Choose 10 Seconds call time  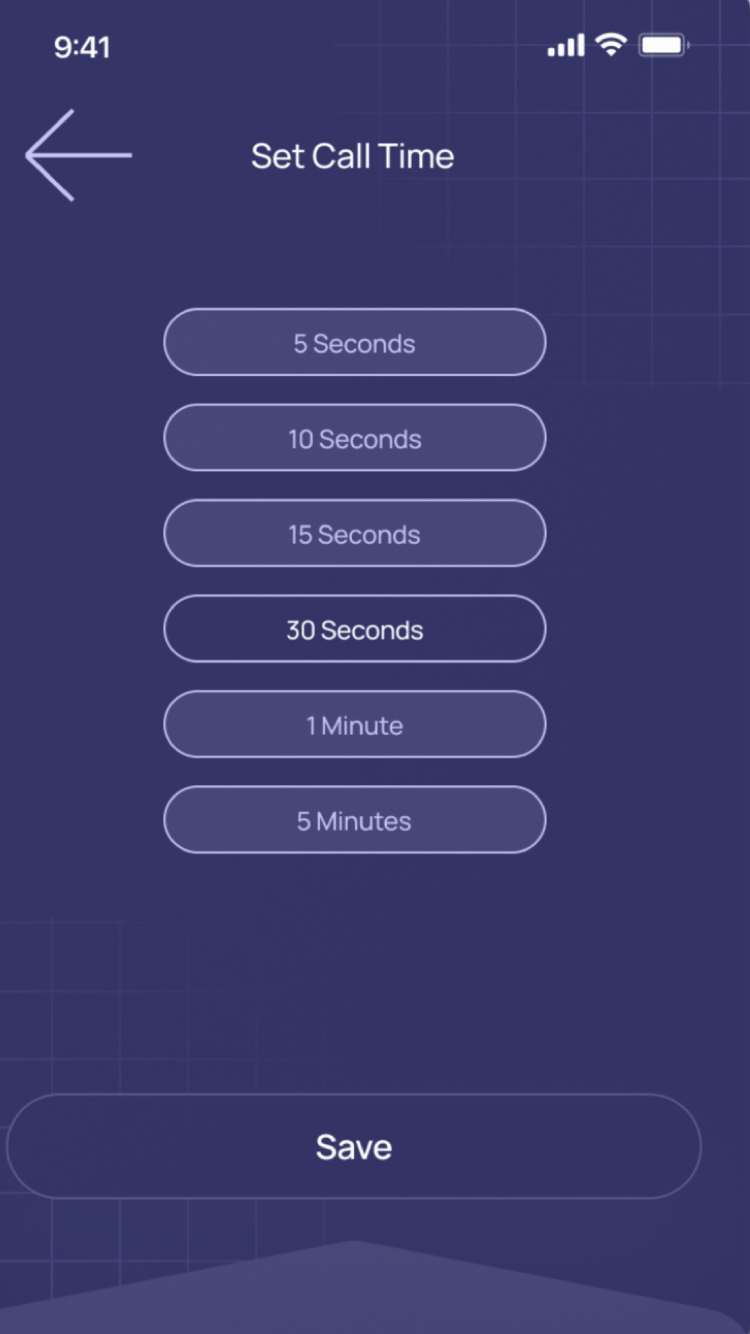[354, 438]
